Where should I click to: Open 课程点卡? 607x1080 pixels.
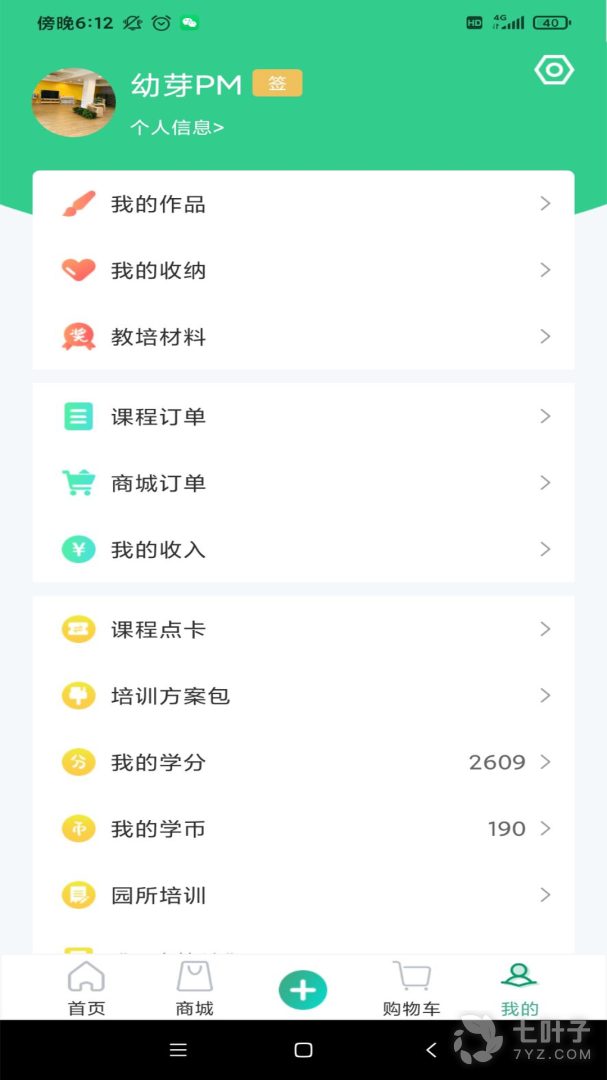303,630
